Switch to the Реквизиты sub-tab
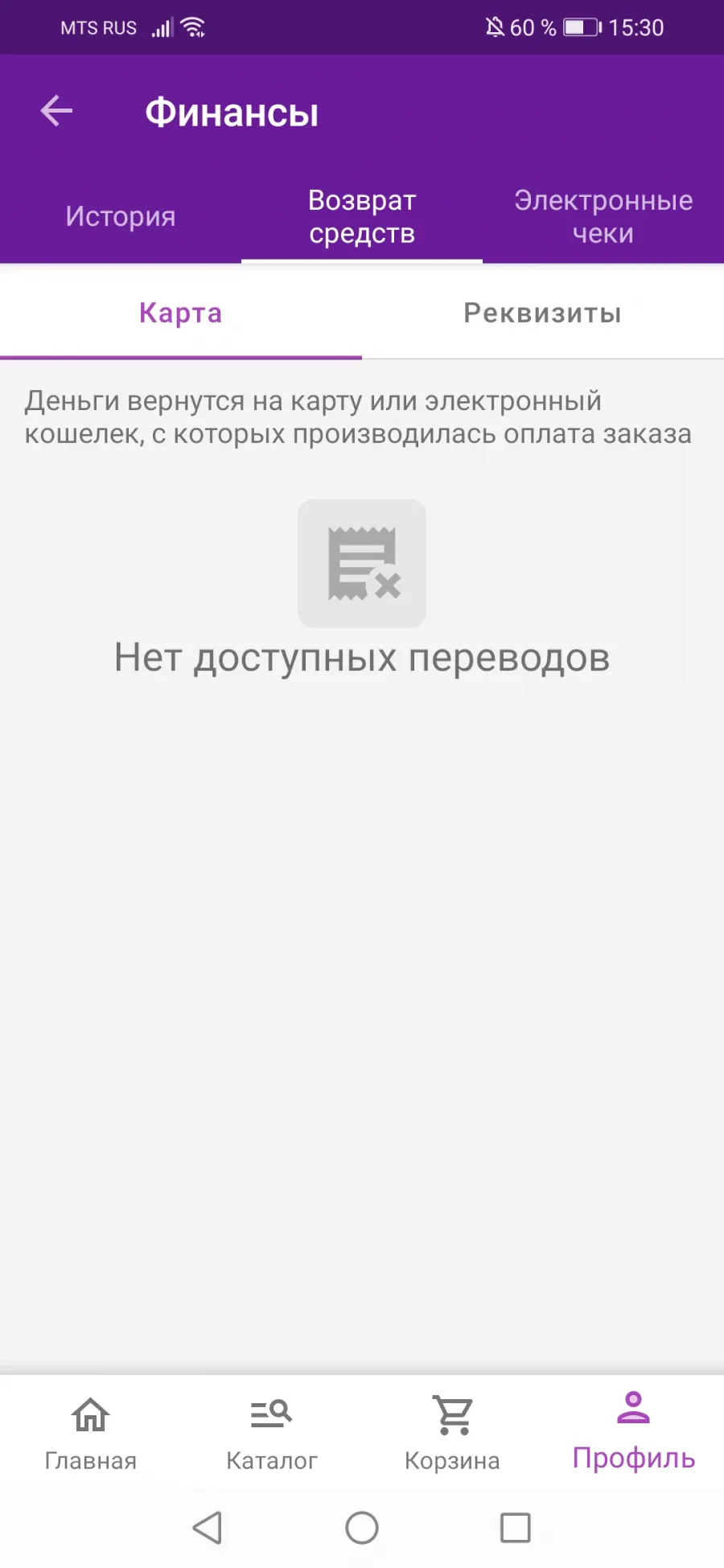The width and height of the screenshot is (724, 1568). click(x=543, y=313)
